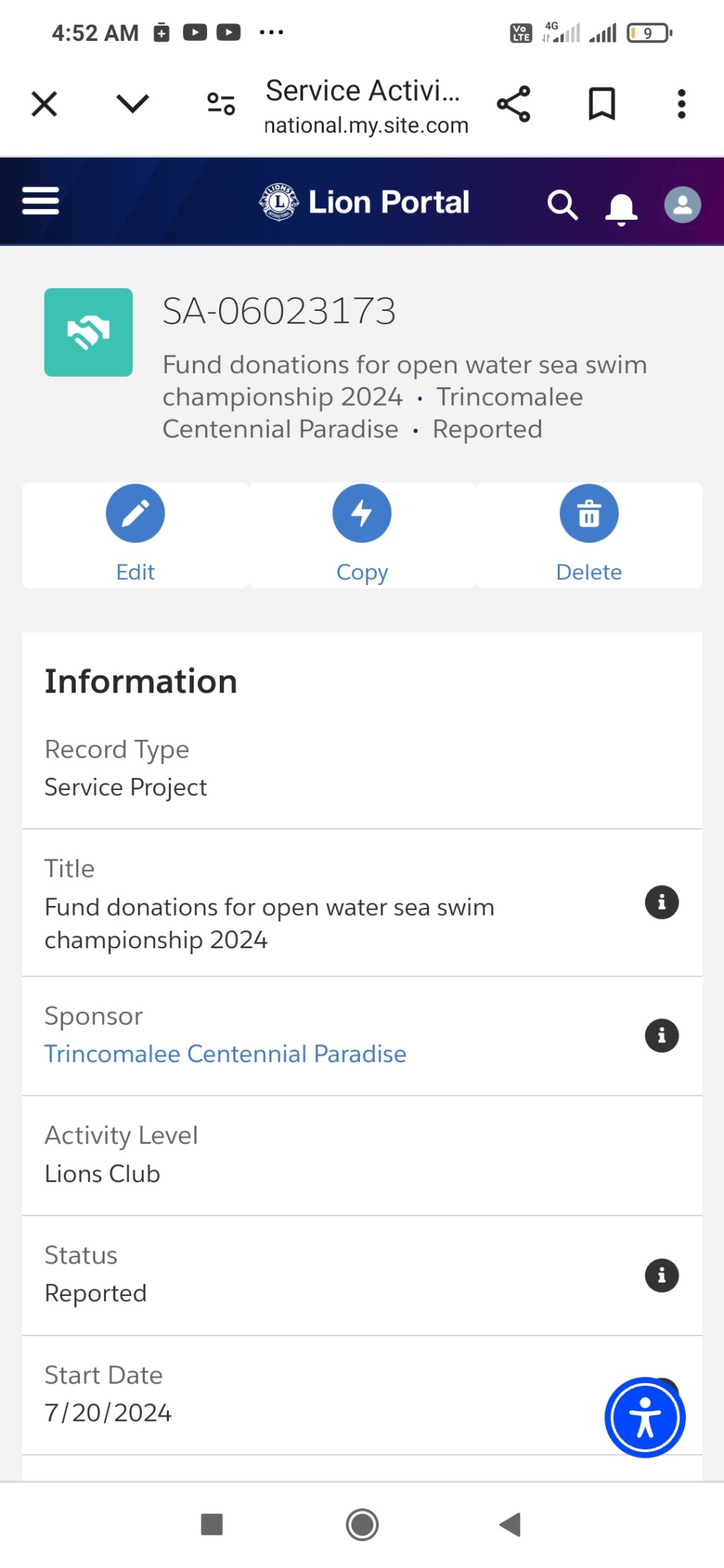Open the Lion Portal hamburger menu
724x1568 pixels.
[x=40, y=201]
